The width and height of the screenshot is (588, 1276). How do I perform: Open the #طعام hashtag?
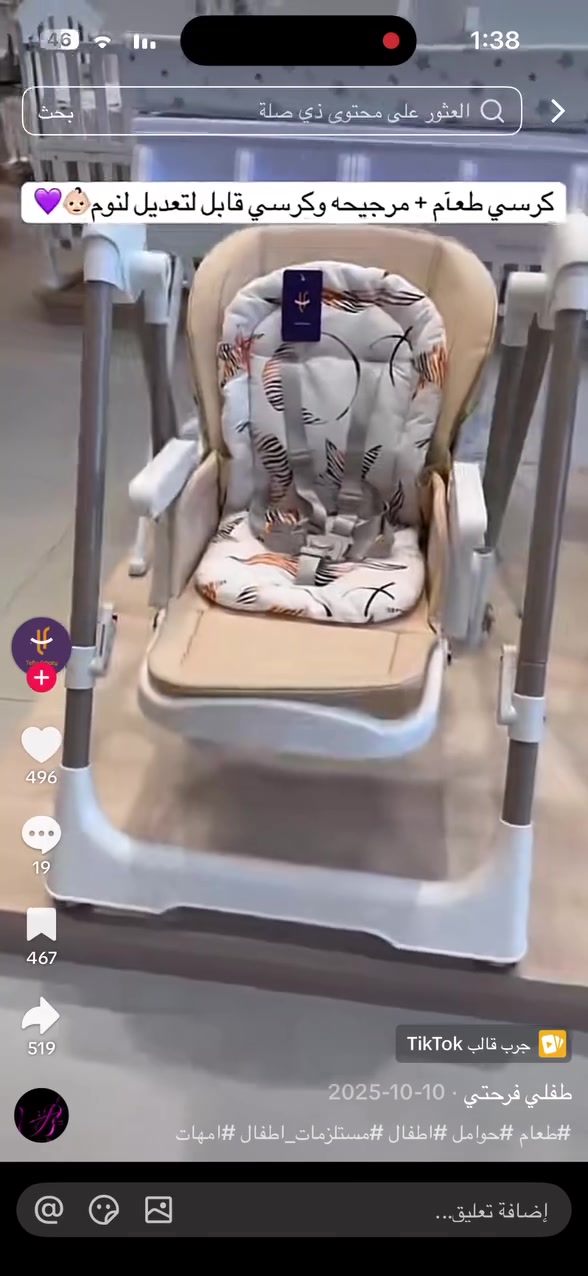coord(548,1133)
